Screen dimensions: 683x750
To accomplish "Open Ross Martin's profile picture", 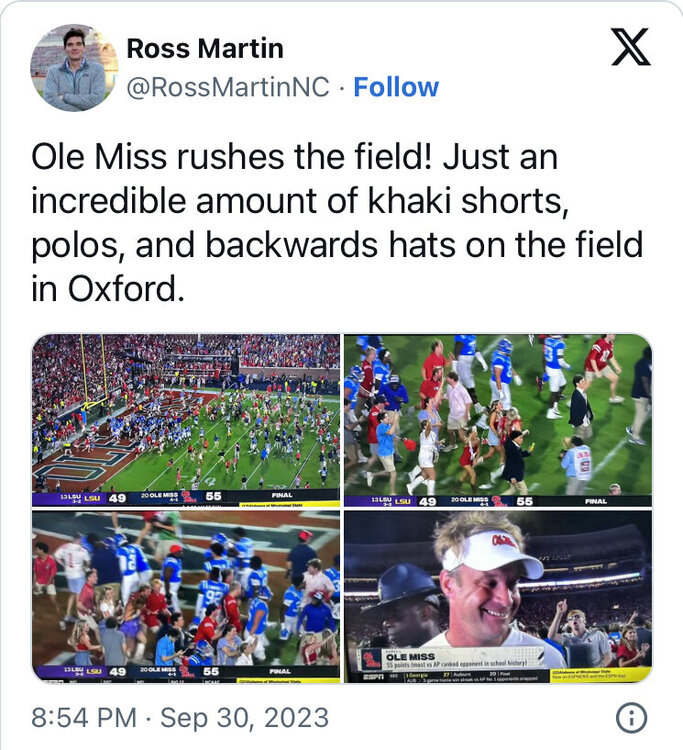I will point(74,68).
